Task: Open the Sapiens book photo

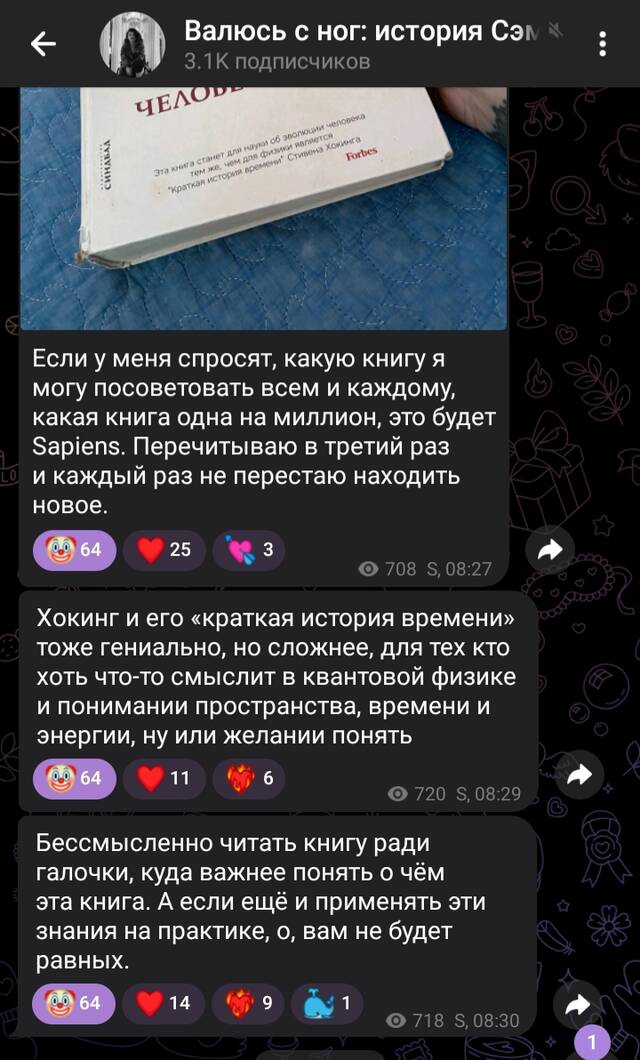Action: 264,208
